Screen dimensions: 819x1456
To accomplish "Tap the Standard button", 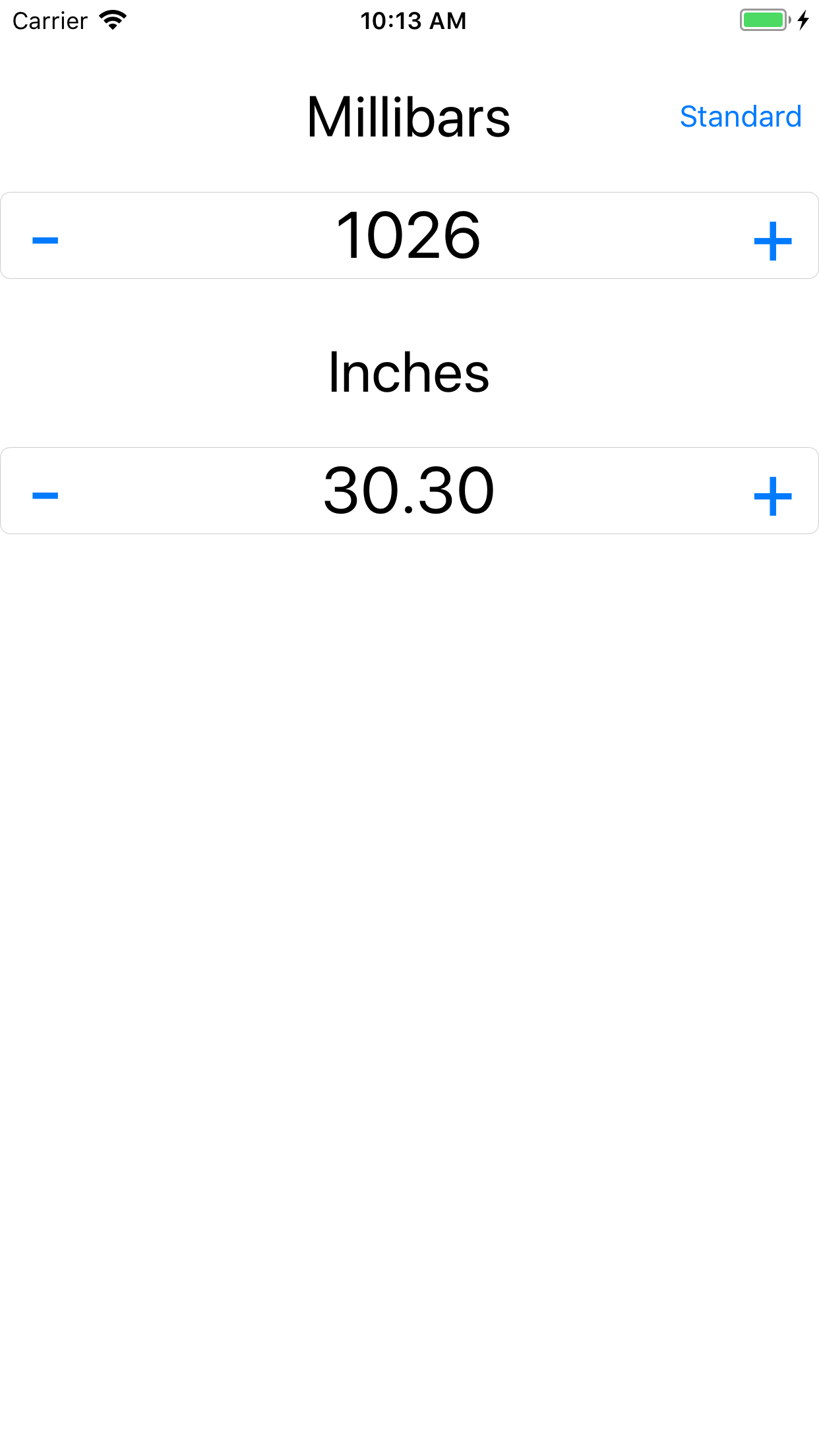I will [741, 117].
